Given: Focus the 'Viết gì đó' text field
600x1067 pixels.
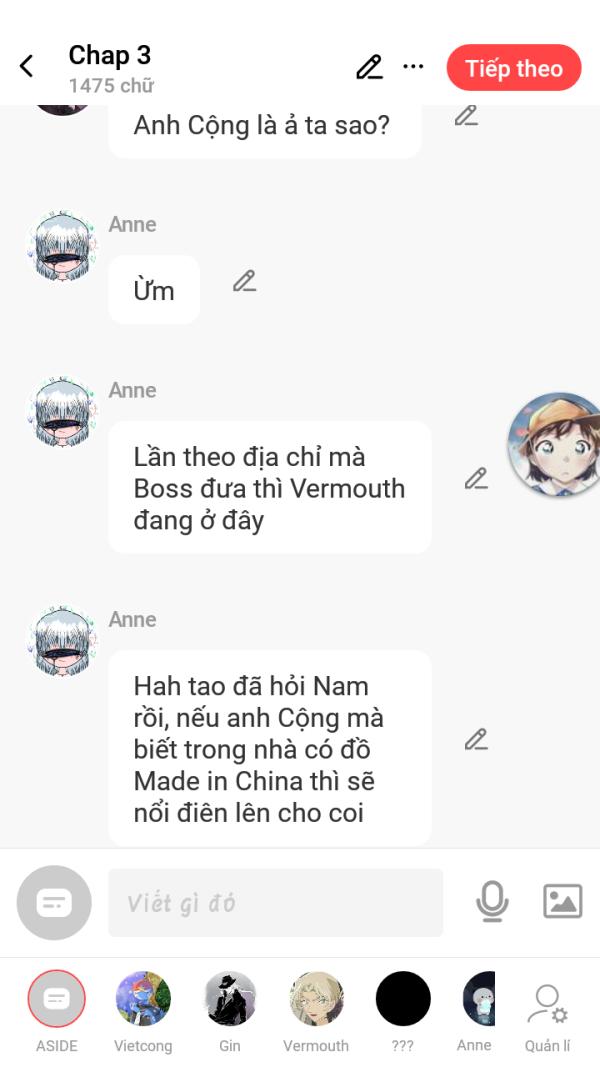Looking at the screenshot, I should [x=275, y=902].
